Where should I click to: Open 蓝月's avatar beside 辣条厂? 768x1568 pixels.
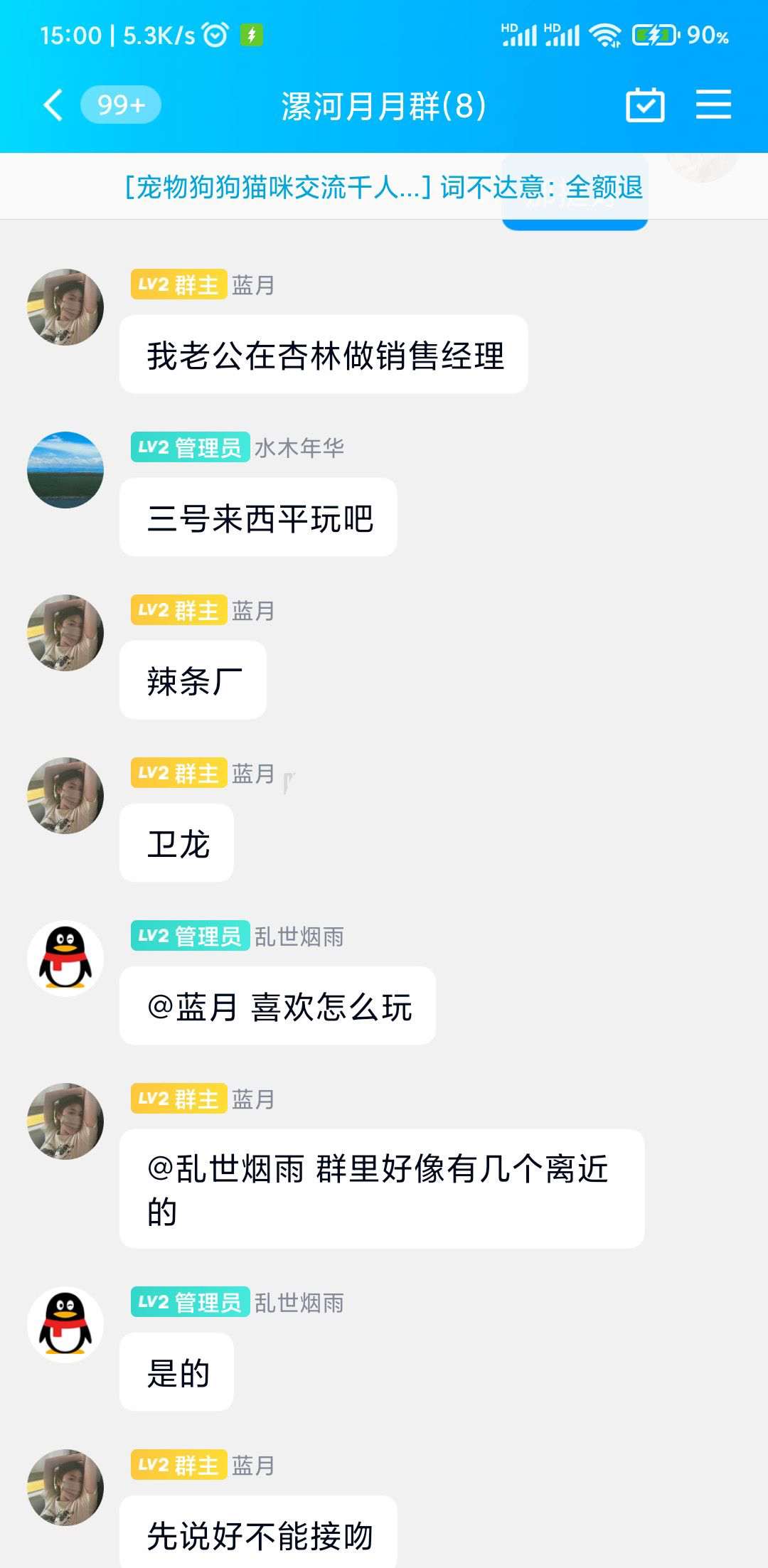coord(65,633)
